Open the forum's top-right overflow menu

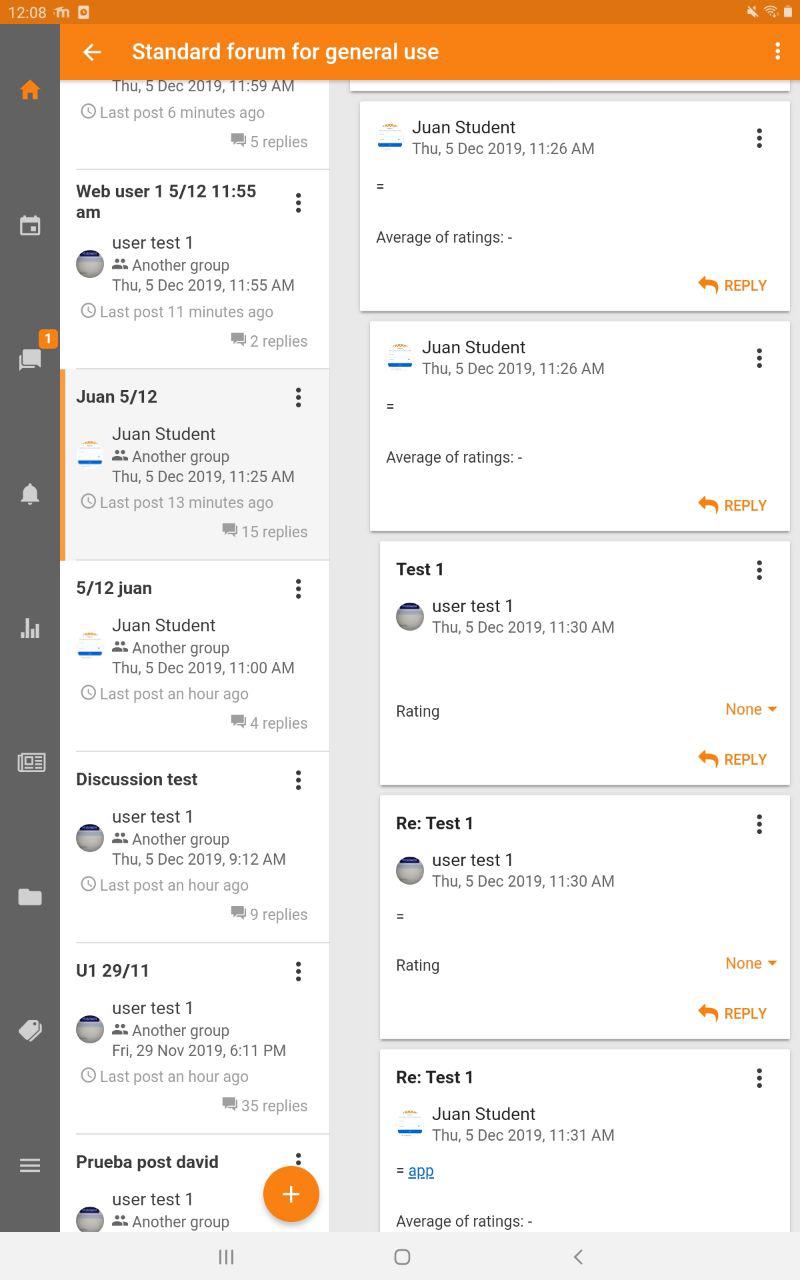tap(777, 51)
